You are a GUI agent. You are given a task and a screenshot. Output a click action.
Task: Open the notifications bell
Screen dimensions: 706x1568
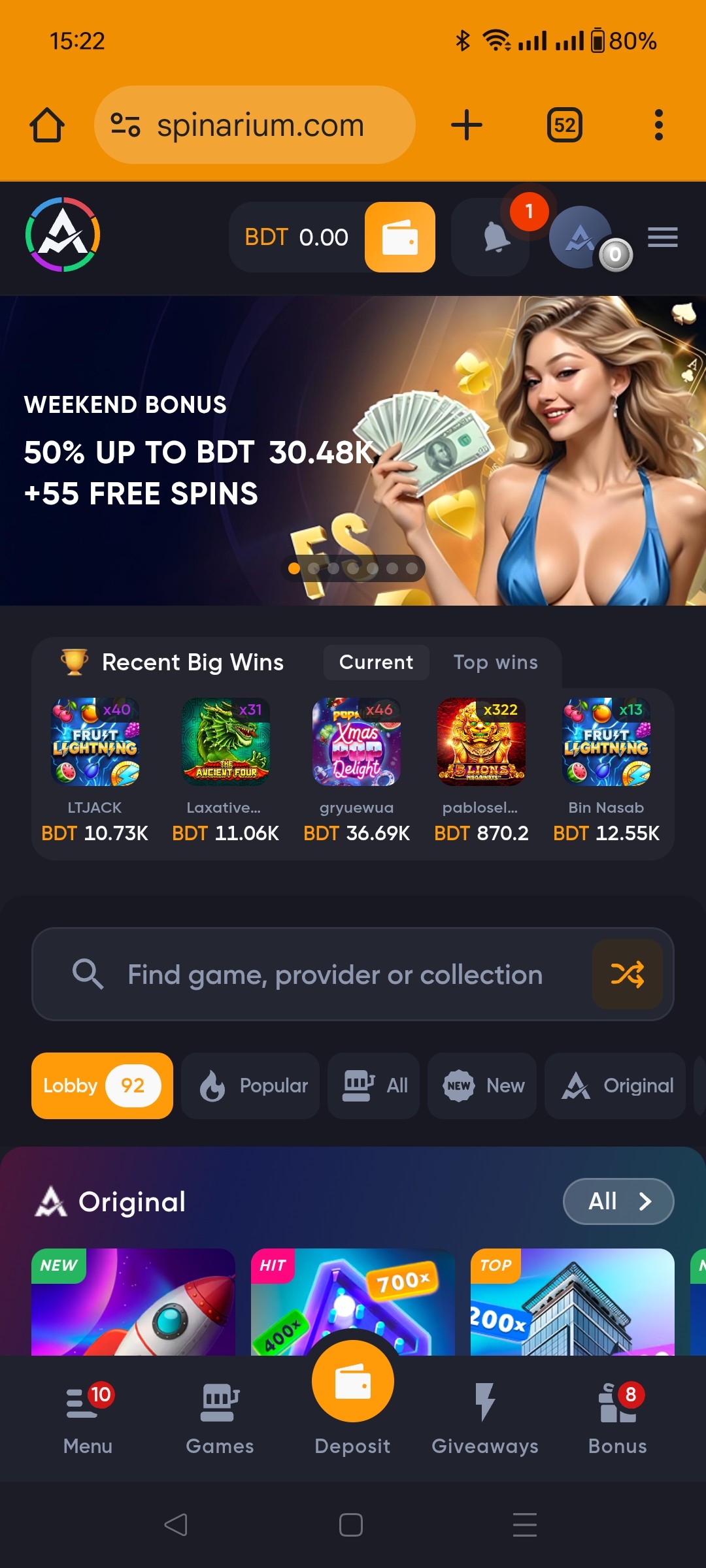tap(495, 237)
